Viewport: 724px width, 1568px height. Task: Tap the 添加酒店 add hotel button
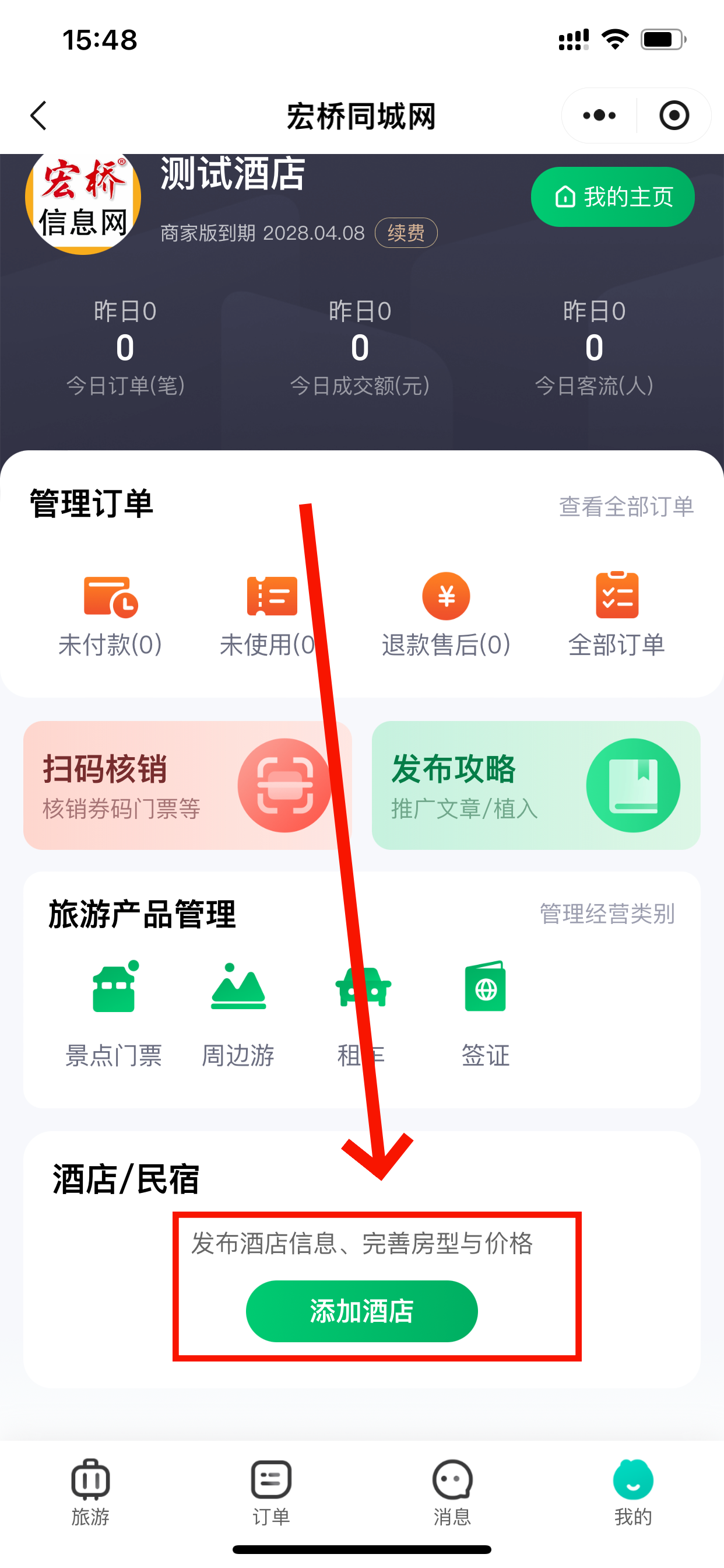[361, 1312]
